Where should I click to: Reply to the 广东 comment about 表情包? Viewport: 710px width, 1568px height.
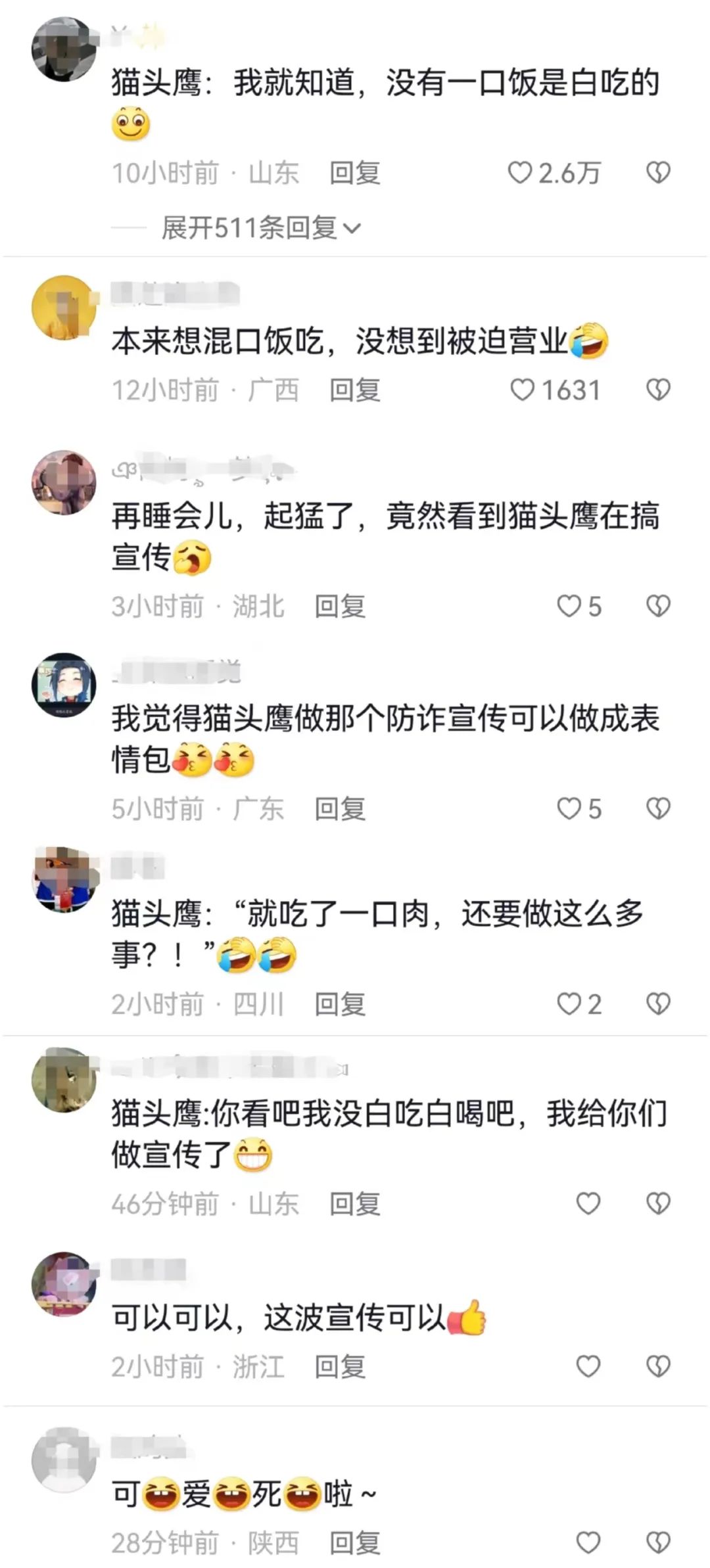[x=339, y=808]
